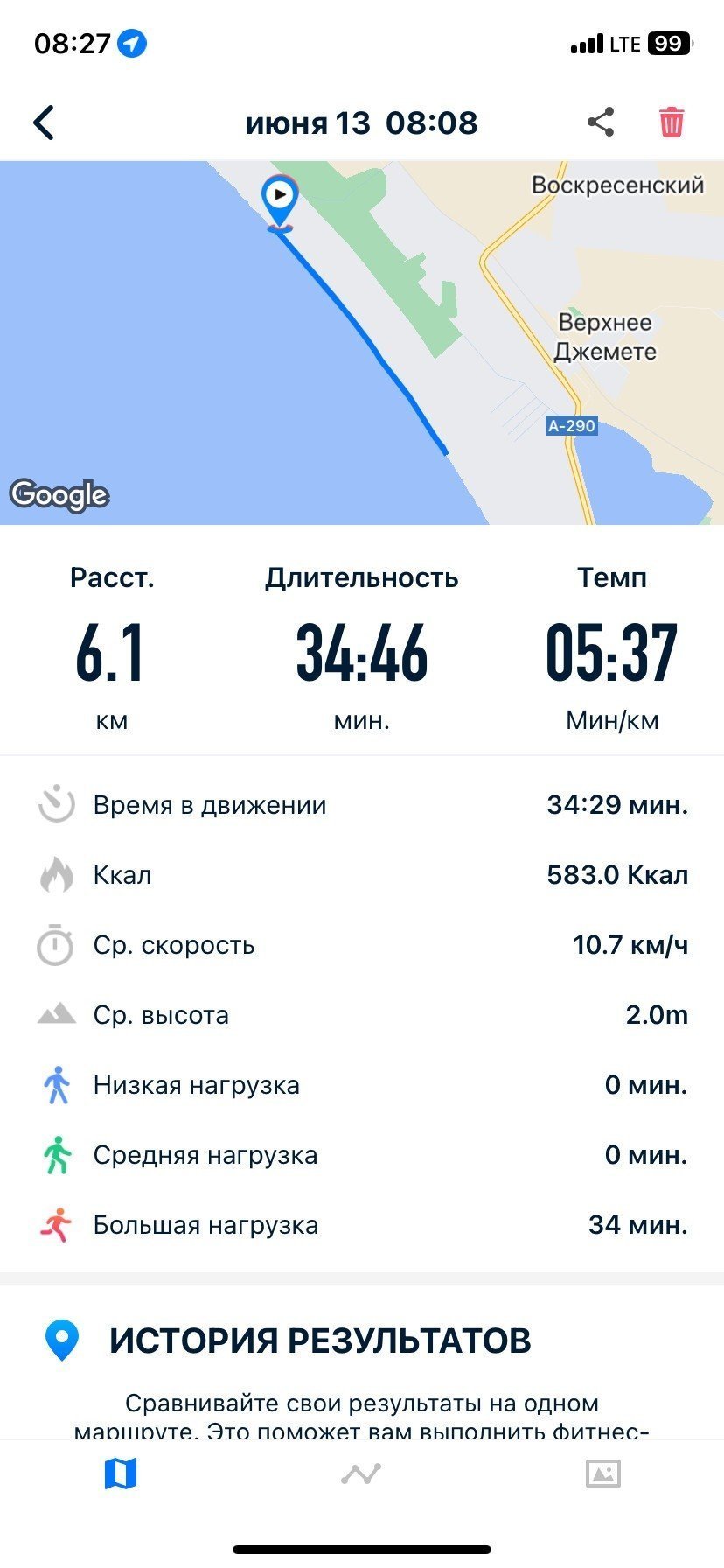
Task: Tap the route start marker on map
Action: 280,202
